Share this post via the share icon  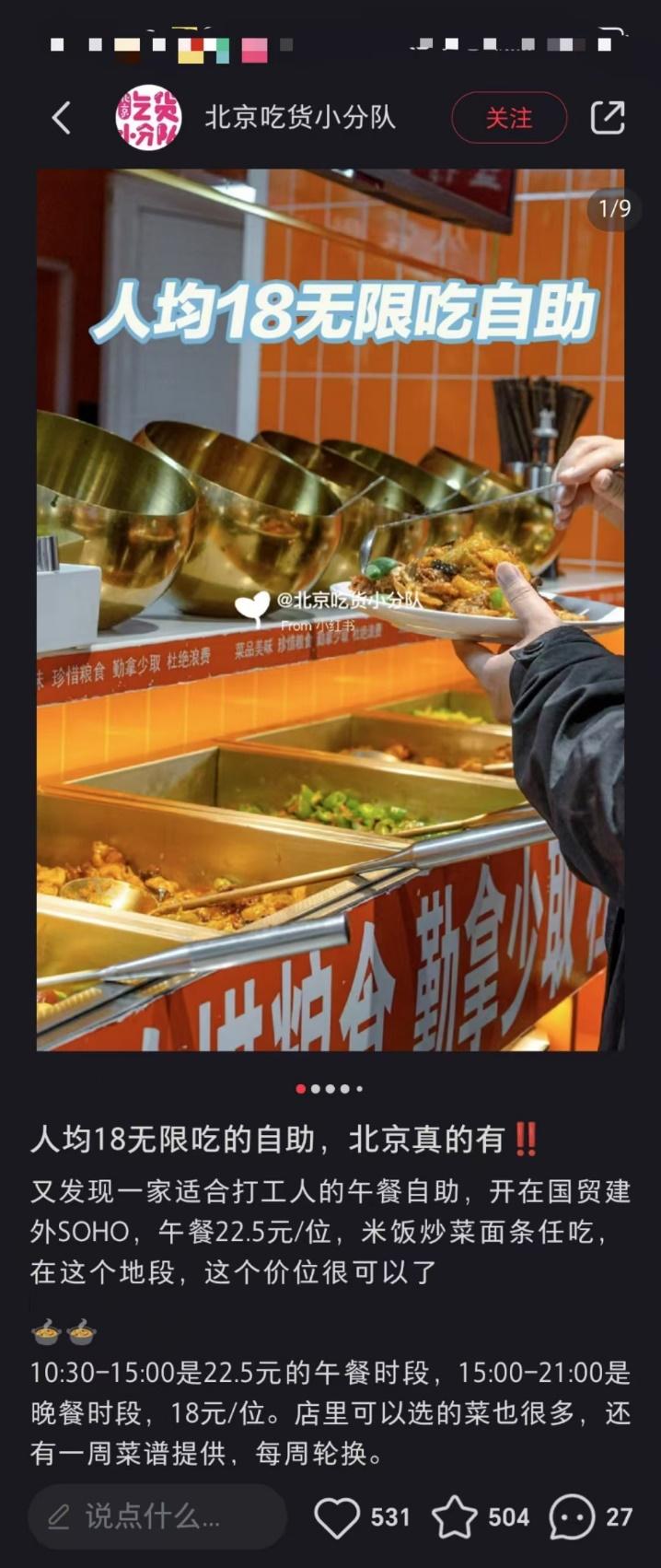pos(608,118)
